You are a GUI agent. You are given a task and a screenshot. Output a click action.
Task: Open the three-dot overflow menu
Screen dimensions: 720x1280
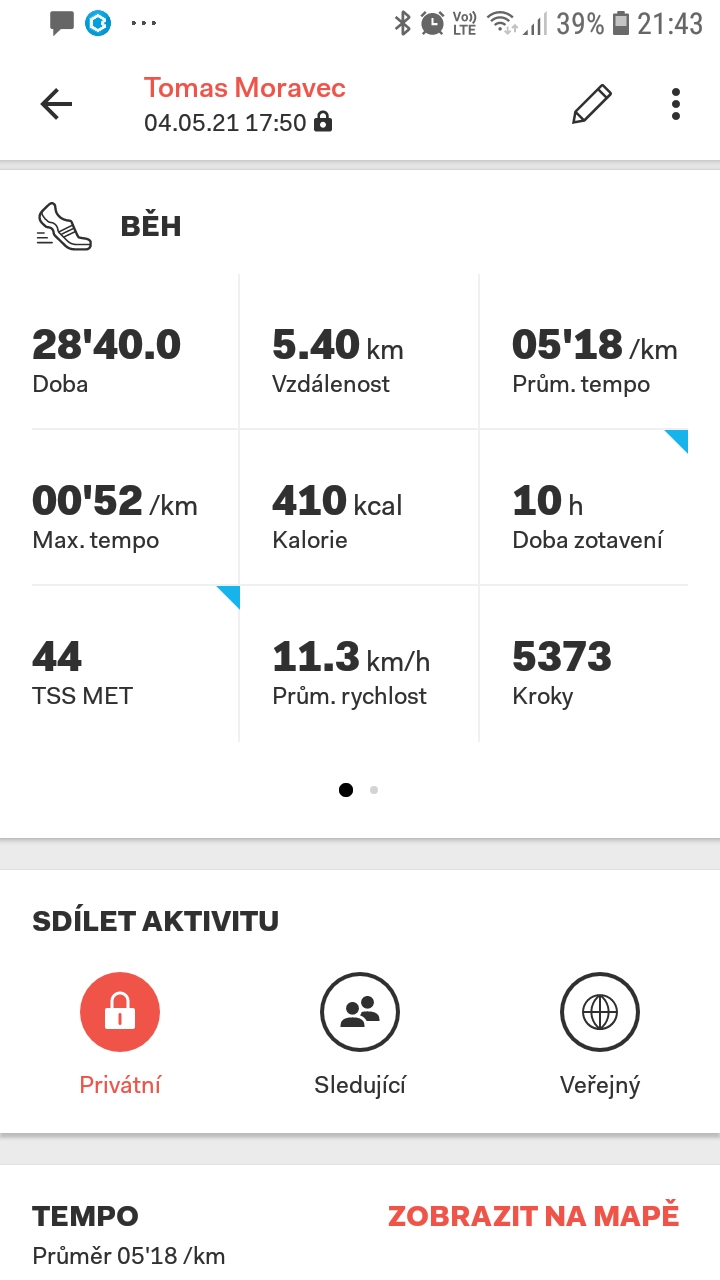coord(676,104)
